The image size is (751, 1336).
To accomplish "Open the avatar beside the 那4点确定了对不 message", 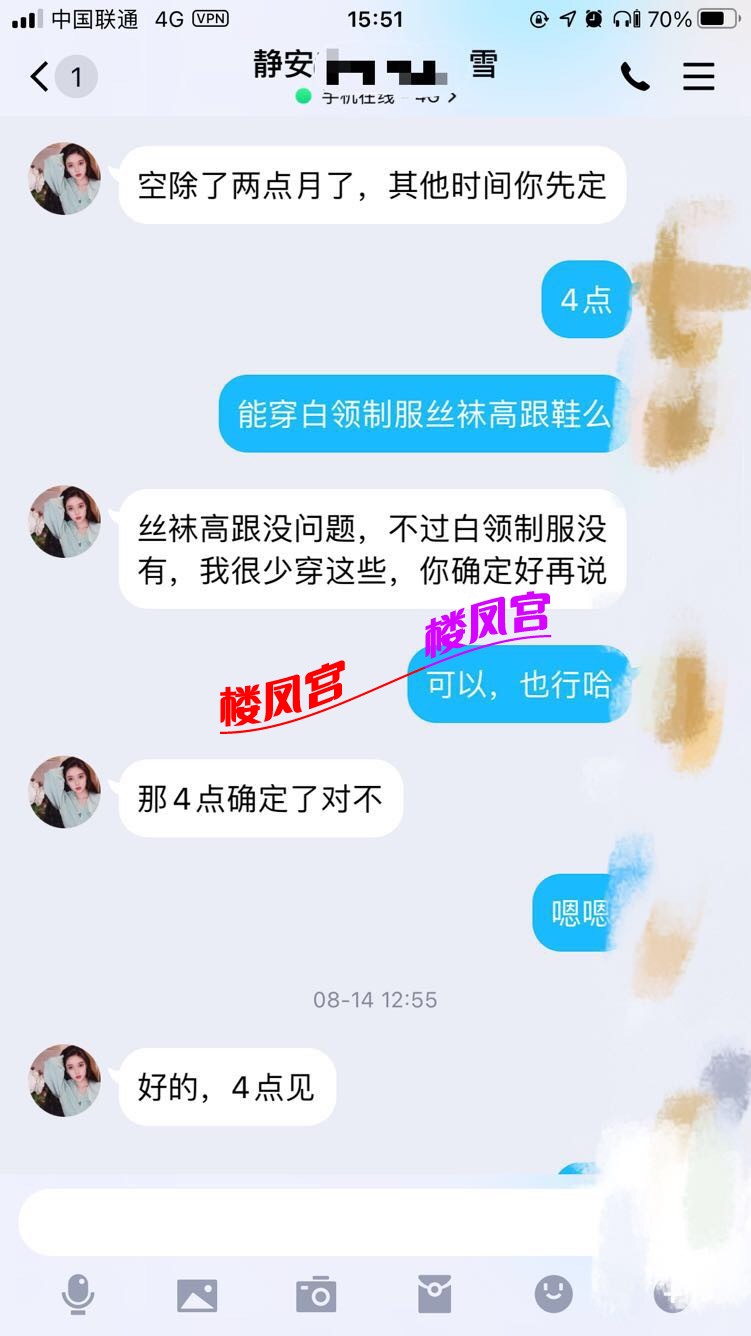I will [65, 792].
